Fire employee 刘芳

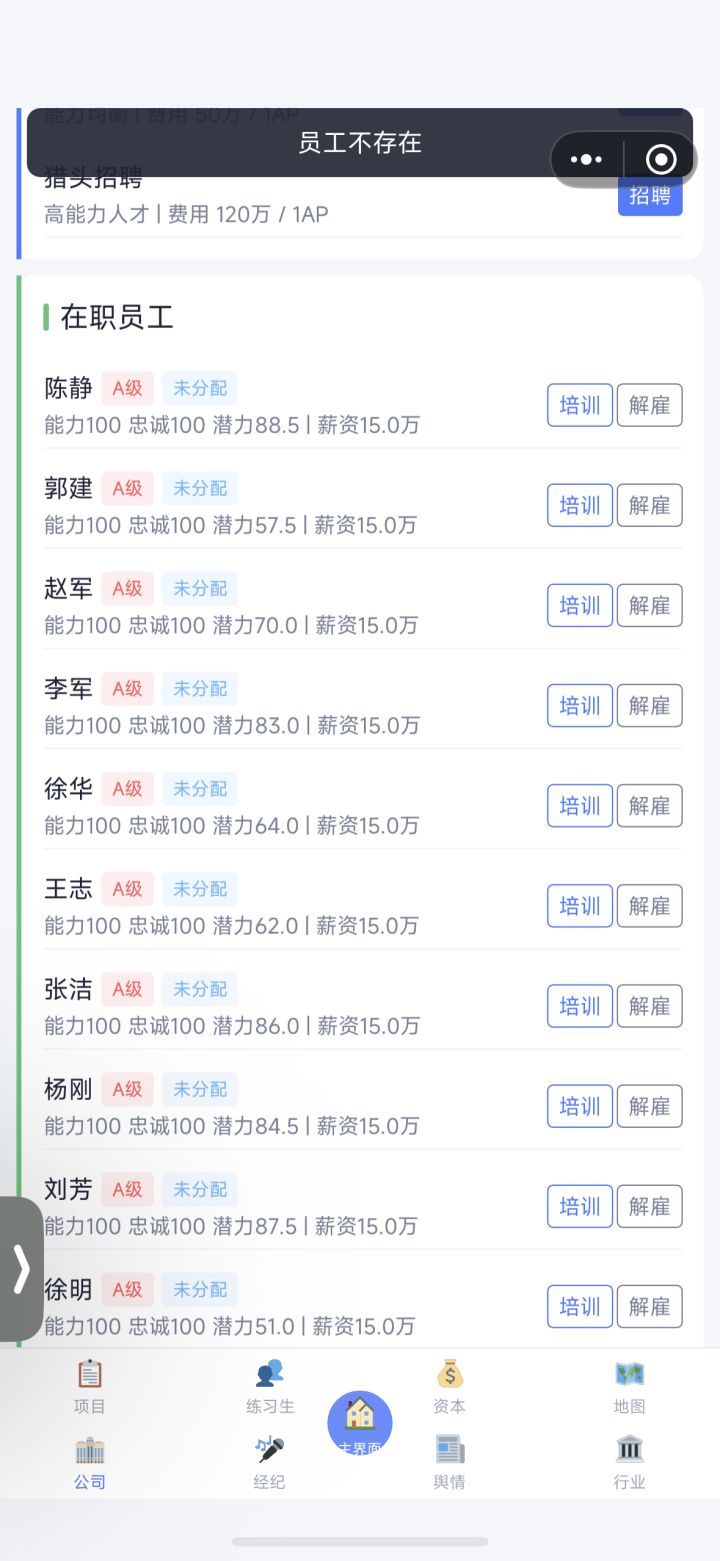(x=650, y=1206)
